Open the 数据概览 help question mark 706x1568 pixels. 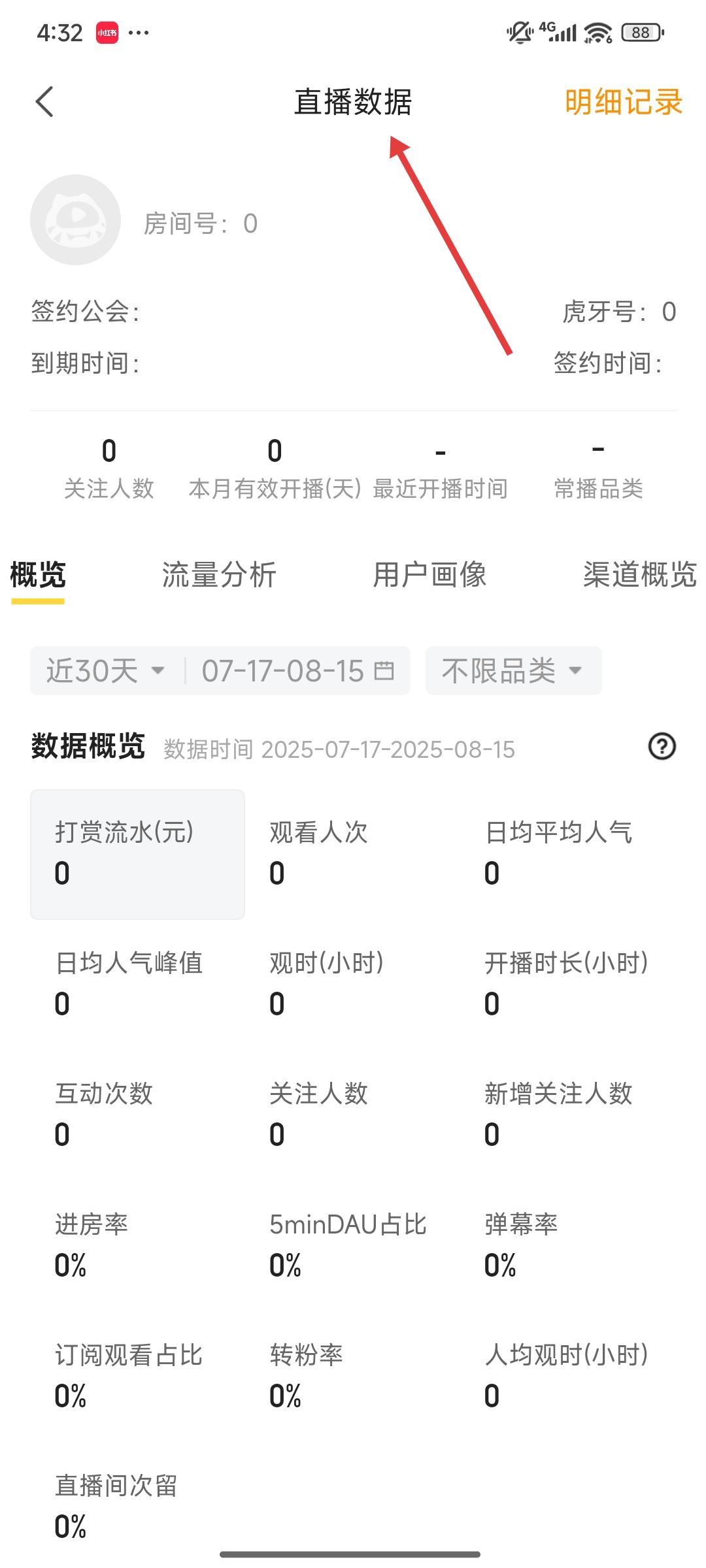[662, 746]
